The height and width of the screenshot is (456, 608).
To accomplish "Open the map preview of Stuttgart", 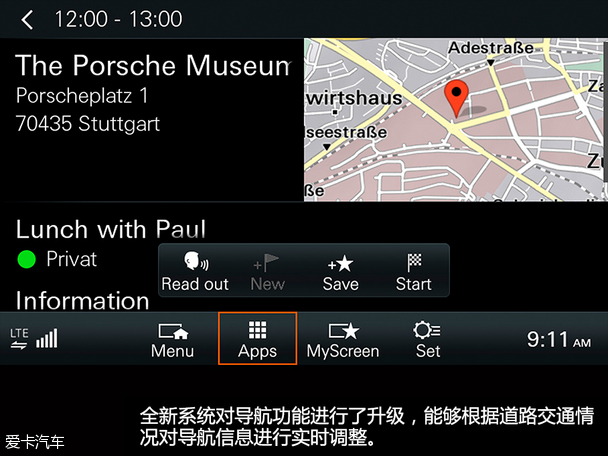I will click(x=455, y=119).
